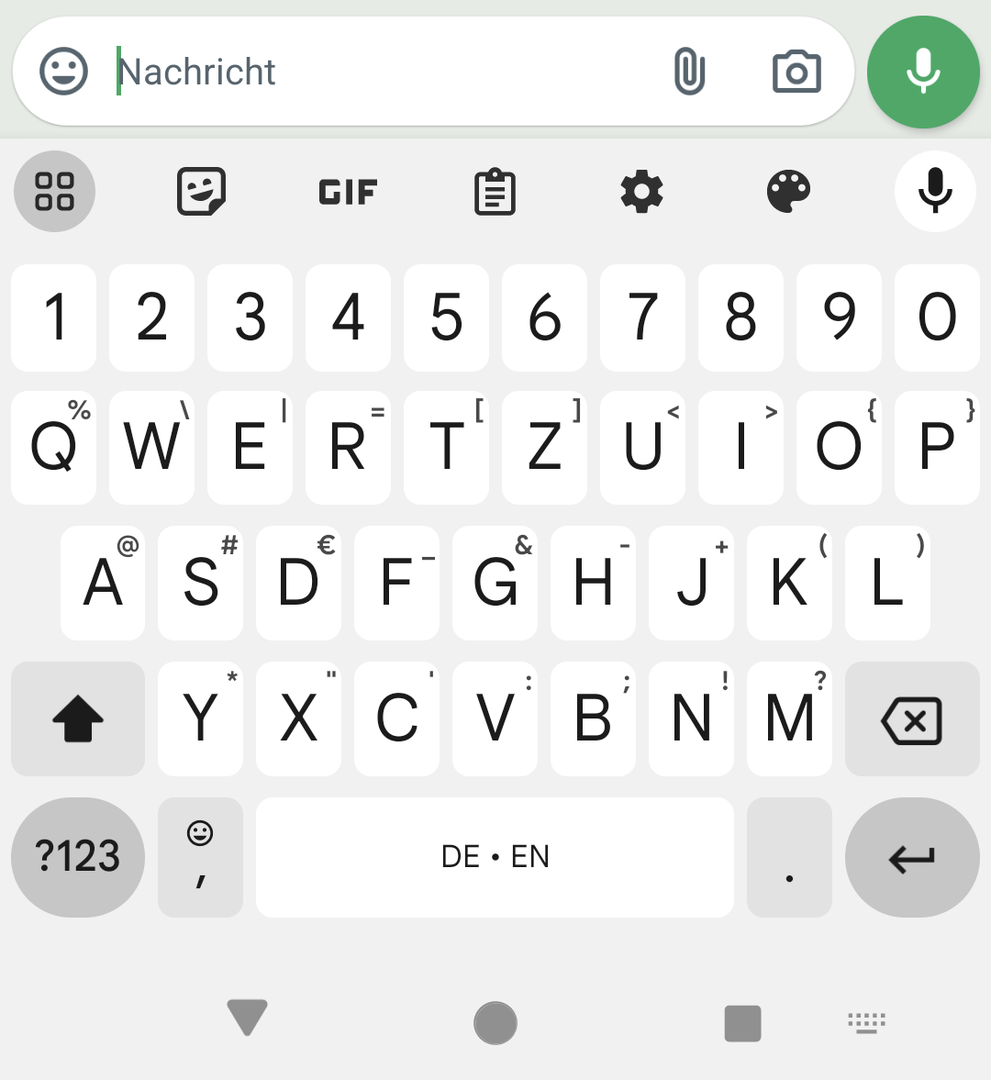The width and height of the screenshot is (991, 1080).
Task: Open keyboard theme palette
Action: tap(788, 191)
